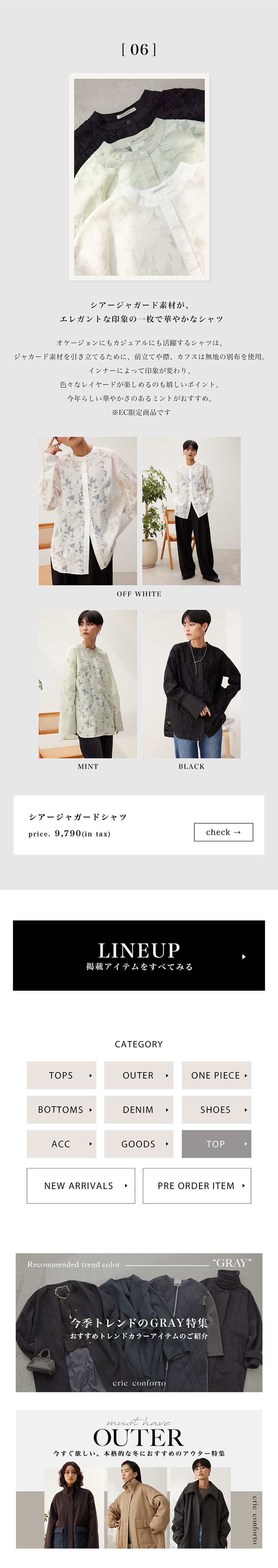Open the LINEUP banner to view all items
278x1568 pixels.
tap(139, 955)
